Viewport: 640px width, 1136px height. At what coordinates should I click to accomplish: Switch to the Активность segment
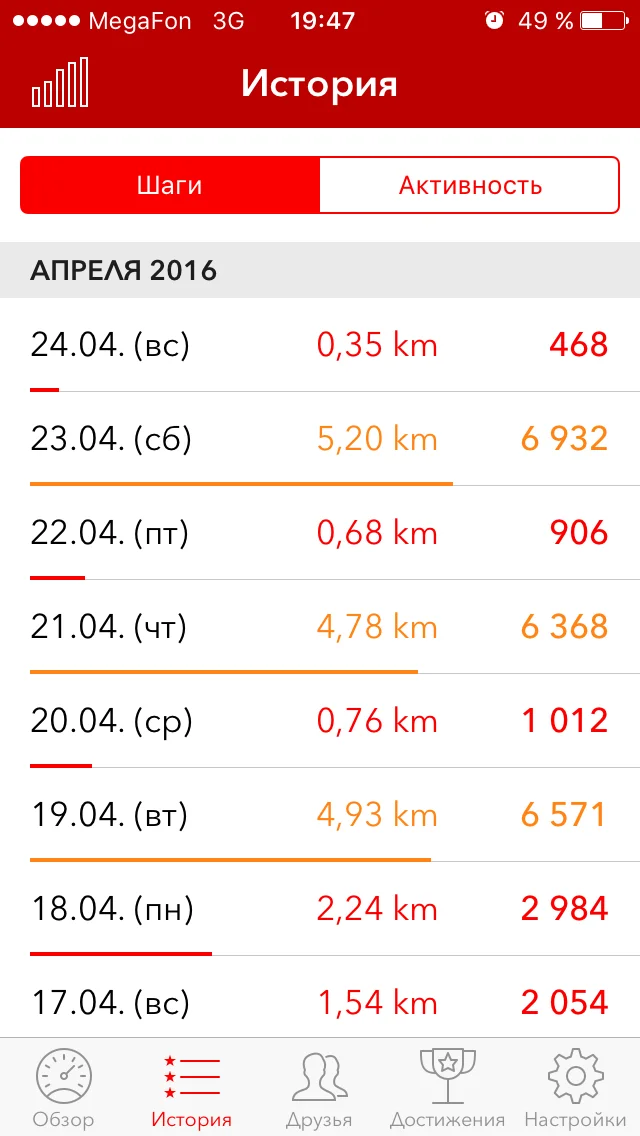pyautogui.click(x=470, y=185)
